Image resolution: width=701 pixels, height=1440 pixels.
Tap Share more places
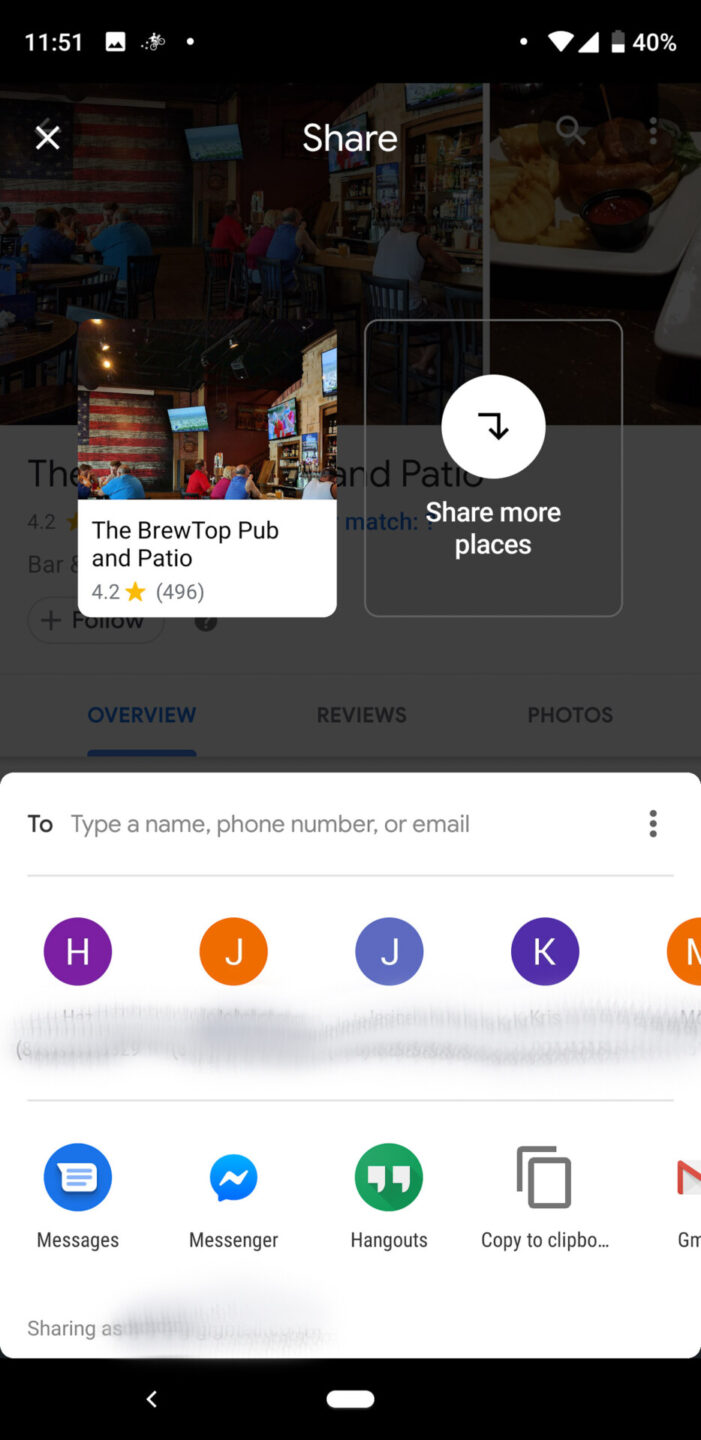click(493, 468)
